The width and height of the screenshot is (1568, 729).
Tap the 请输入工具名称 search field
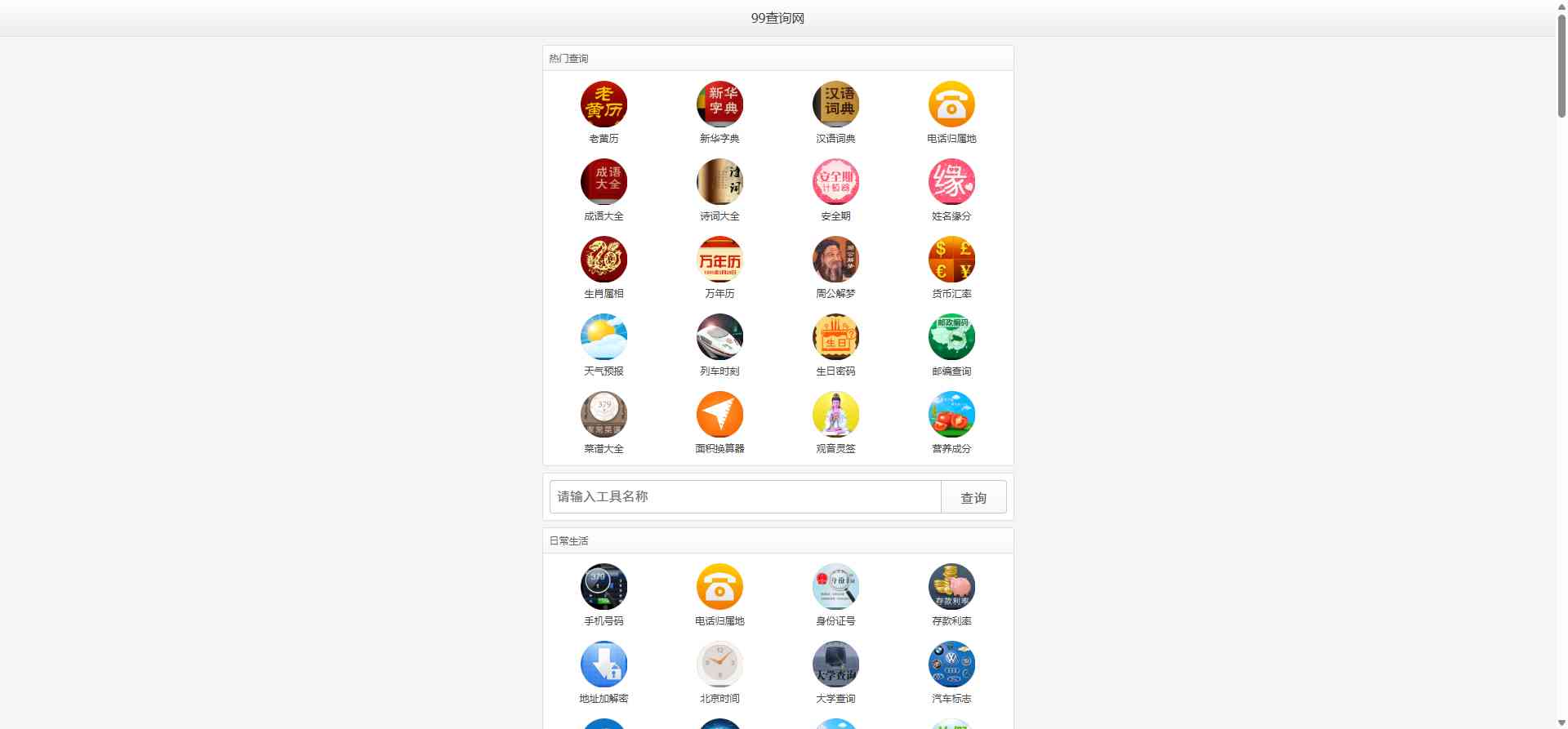click(x=745, y=496)
